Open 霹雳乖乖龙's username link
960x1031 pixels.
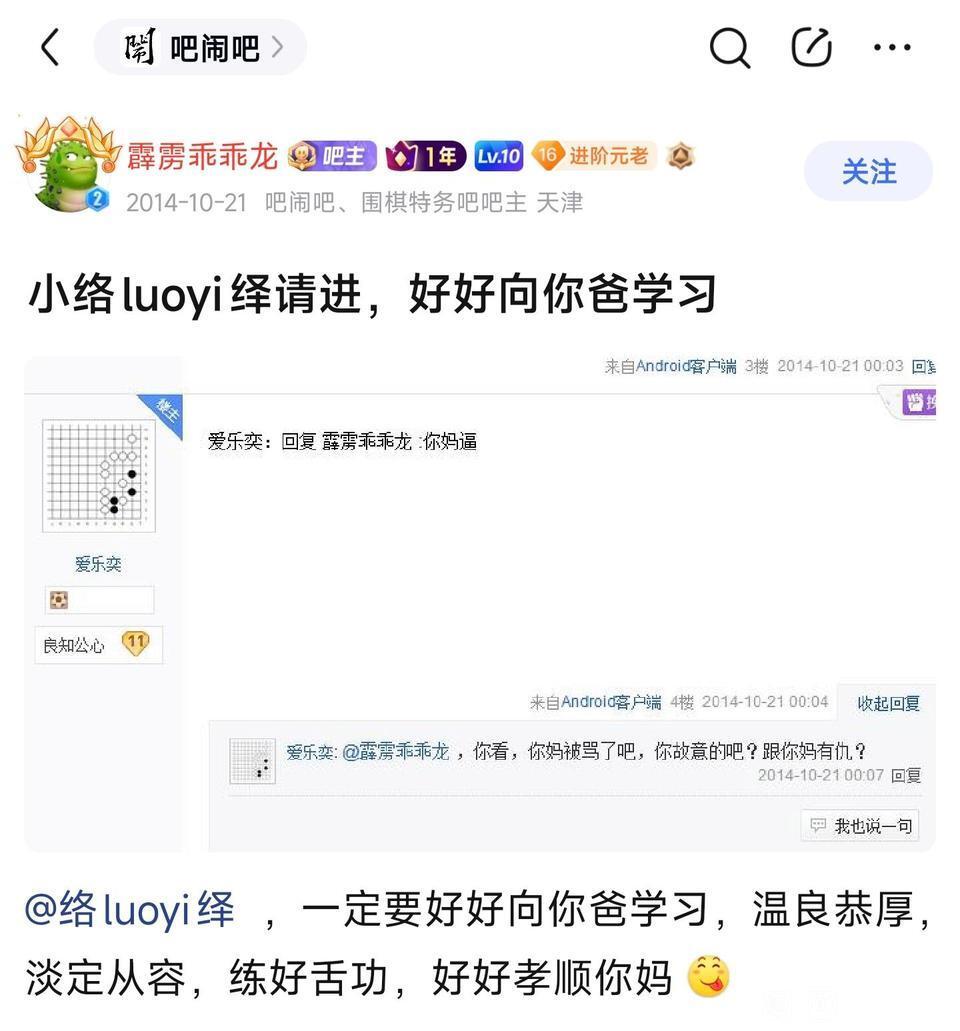[201, 156]
